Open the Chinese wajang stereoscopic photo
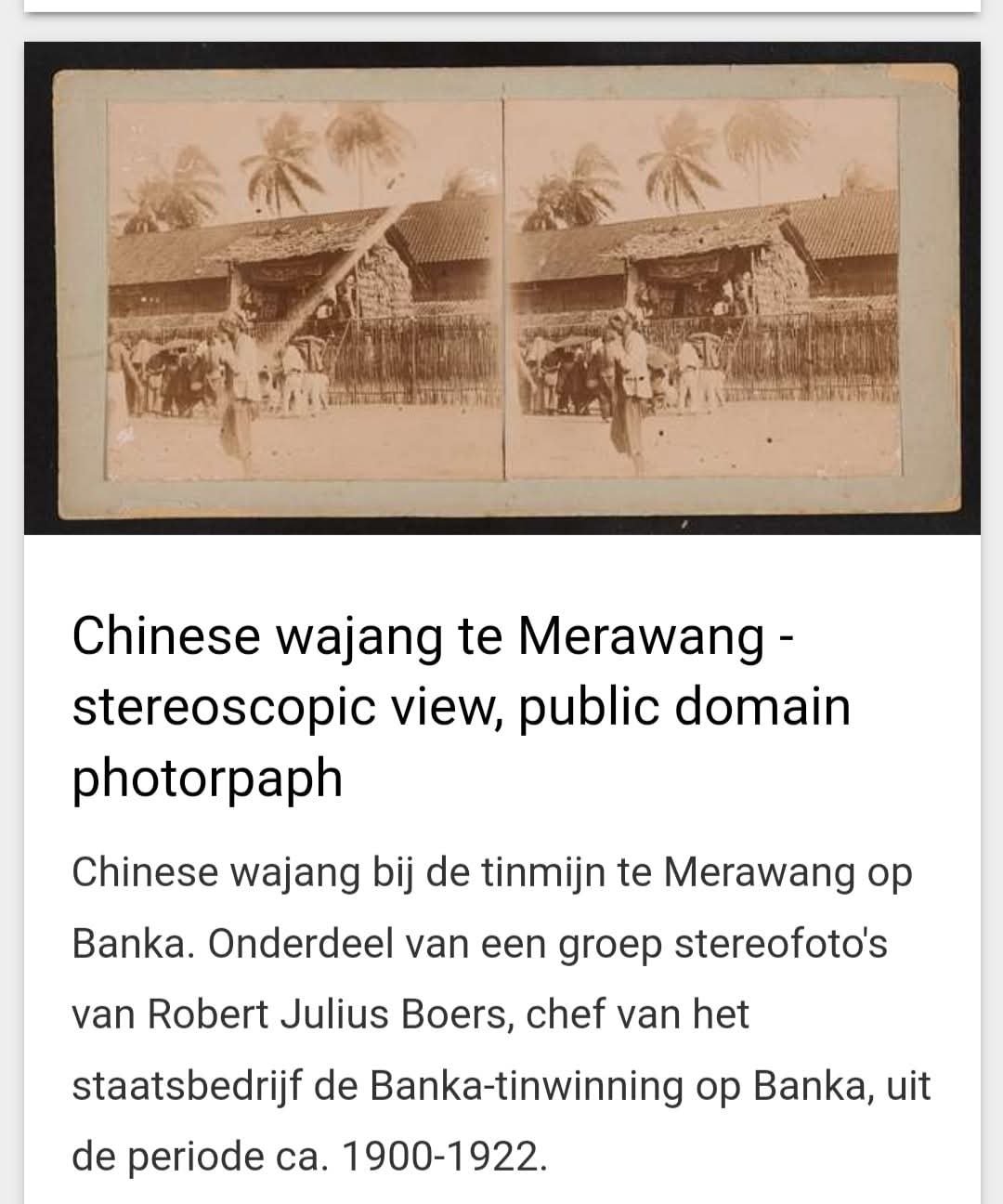The width and height of the screenshot is (1003, 1204). coord(501,288)
